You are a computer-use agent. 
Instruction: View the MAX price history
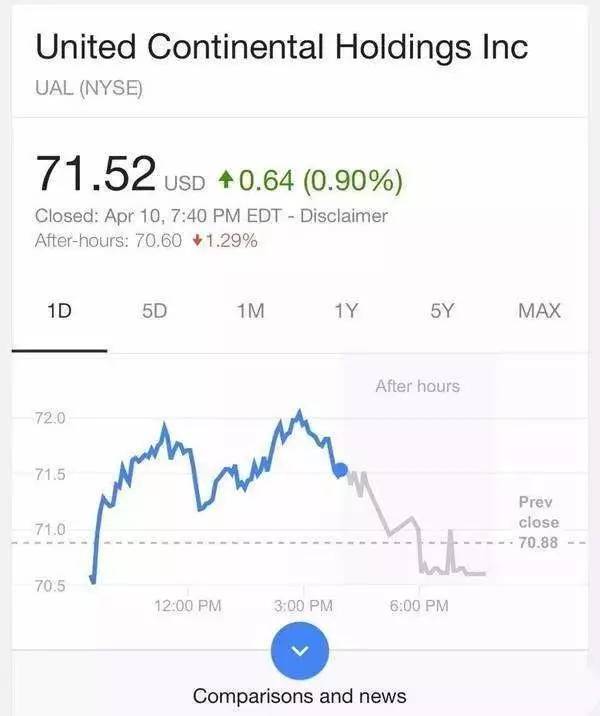coord(539,311)
